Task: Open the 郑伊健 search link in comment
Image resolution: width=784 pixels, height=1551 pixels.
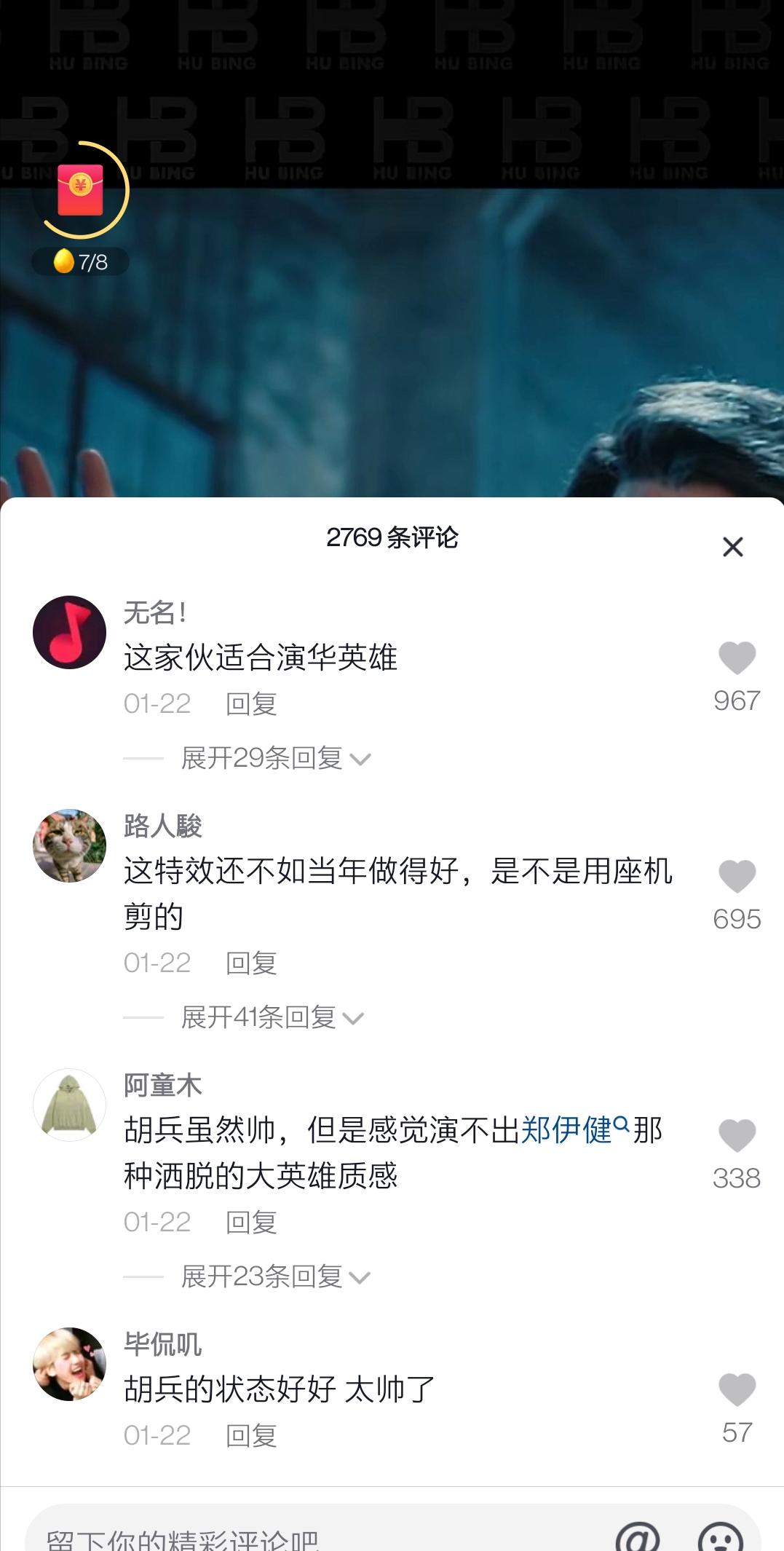Action: tap(572, 1128)
